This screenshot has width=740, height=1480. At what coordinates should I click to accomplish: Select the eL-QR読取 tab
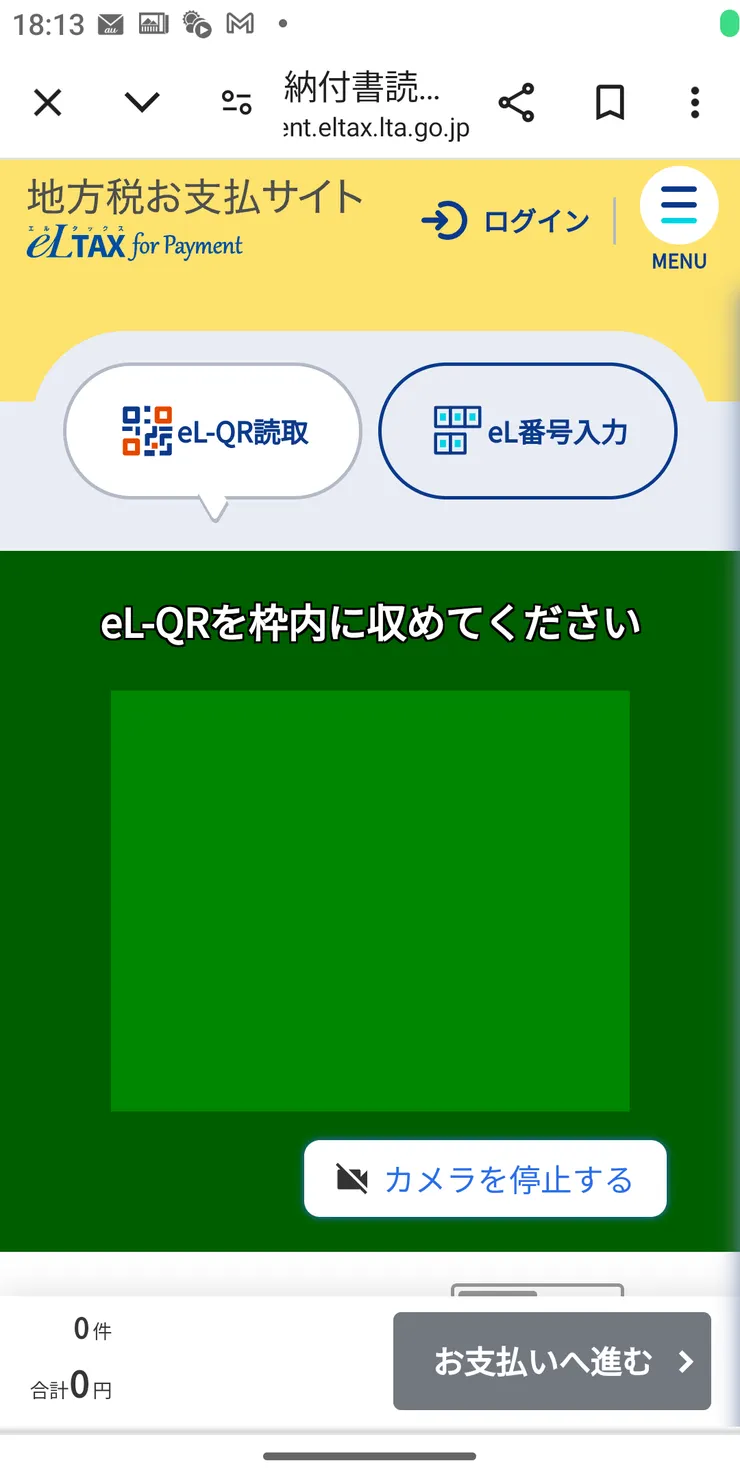pyautogui.click(x=213, y=432)
